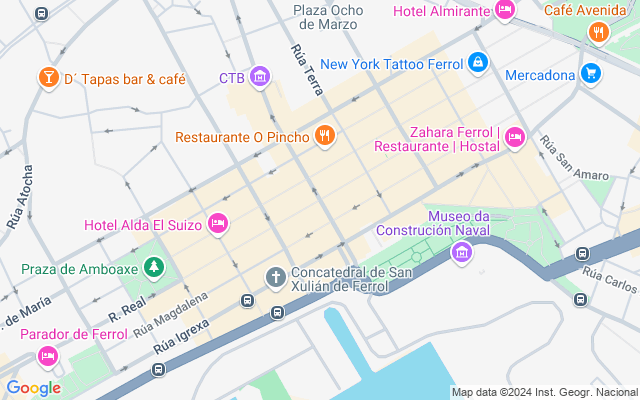The image size is (640, 400).
Task: Tap the Mercadona shopping marker
Action: 591,74
